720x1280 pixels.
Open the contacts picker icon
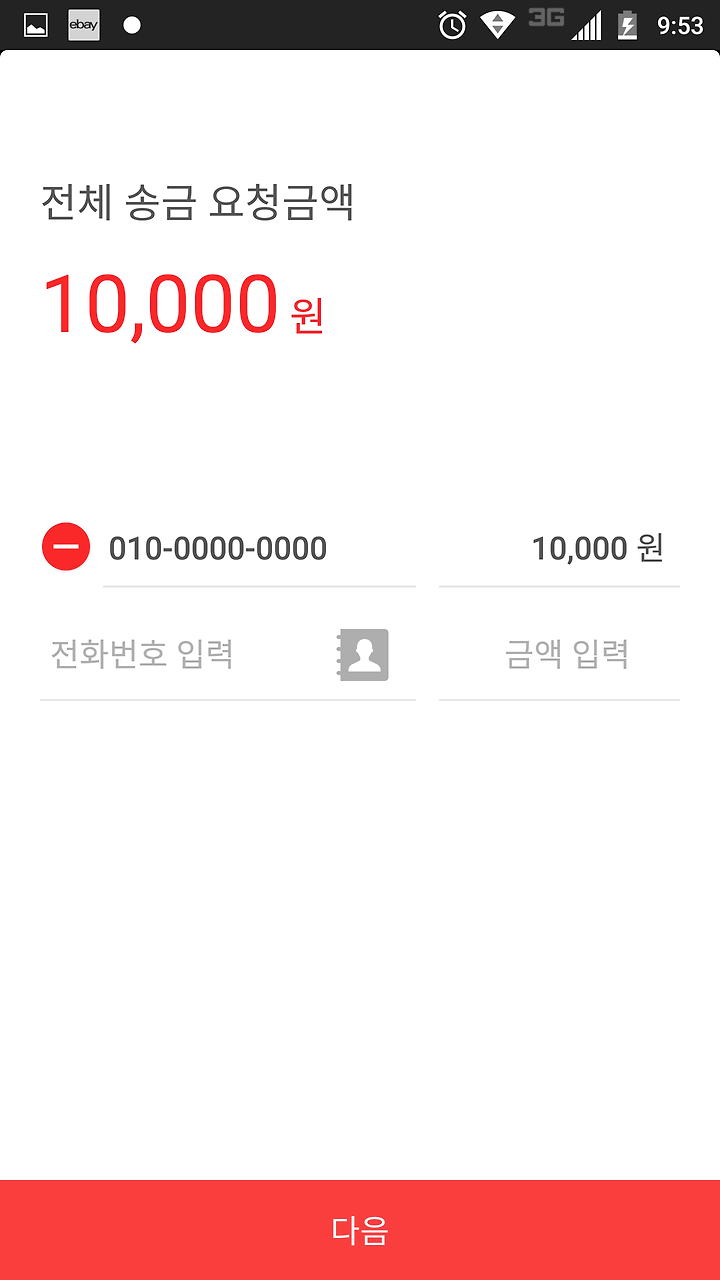[363, 655]
